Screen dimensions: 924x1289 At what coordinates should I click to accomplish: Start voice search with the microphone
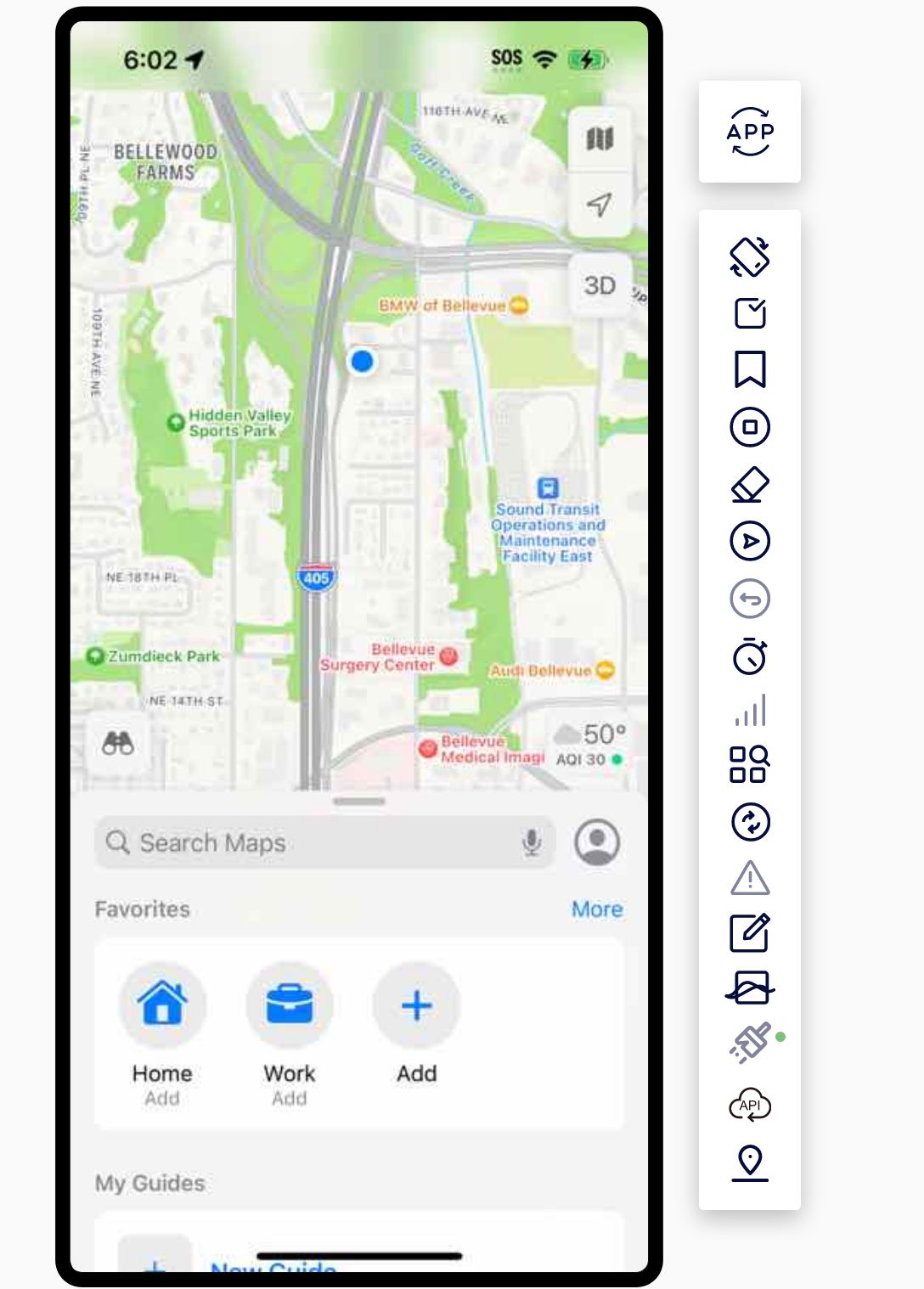[x=532, y=842]
